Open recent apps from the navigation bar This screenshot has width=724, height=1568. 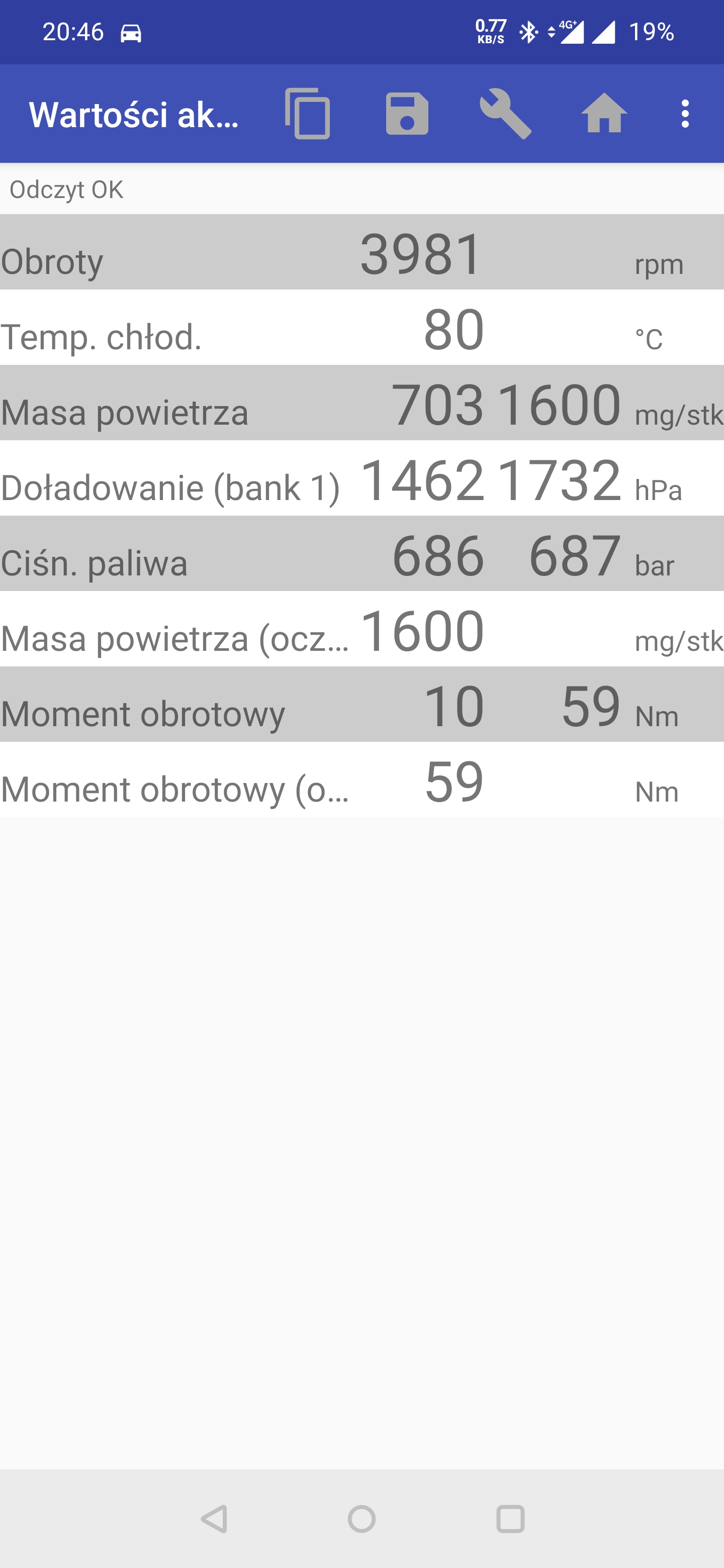click(x=510, y=1519)
